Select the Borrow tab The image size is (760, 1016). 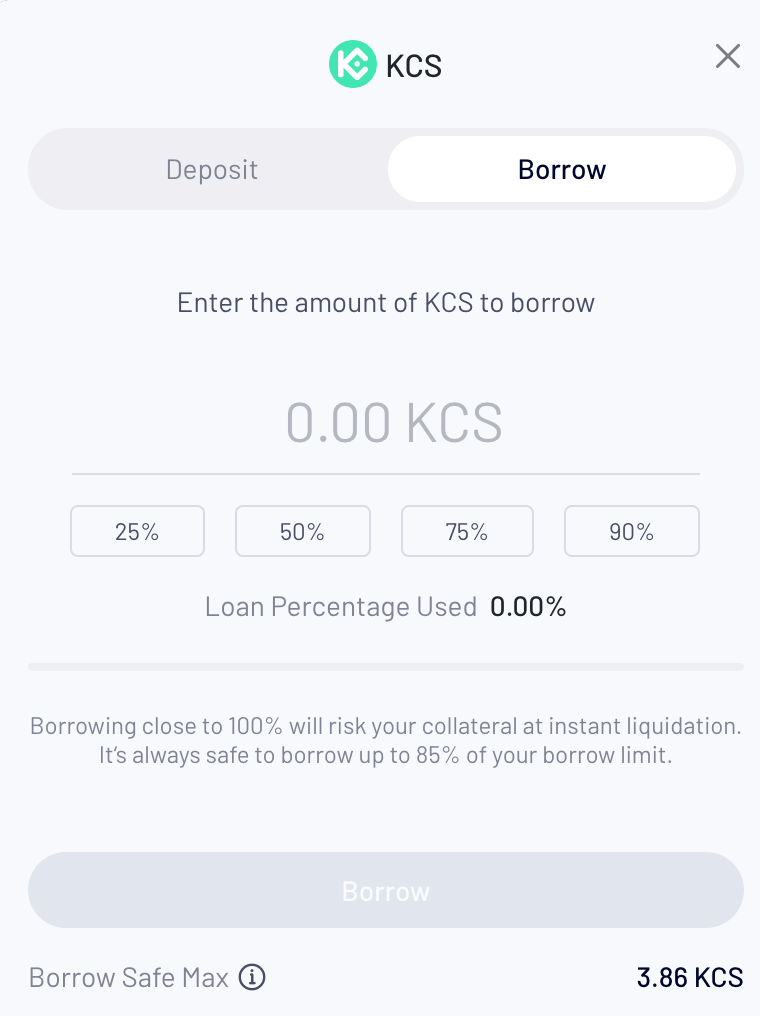[x=562, y=169]
